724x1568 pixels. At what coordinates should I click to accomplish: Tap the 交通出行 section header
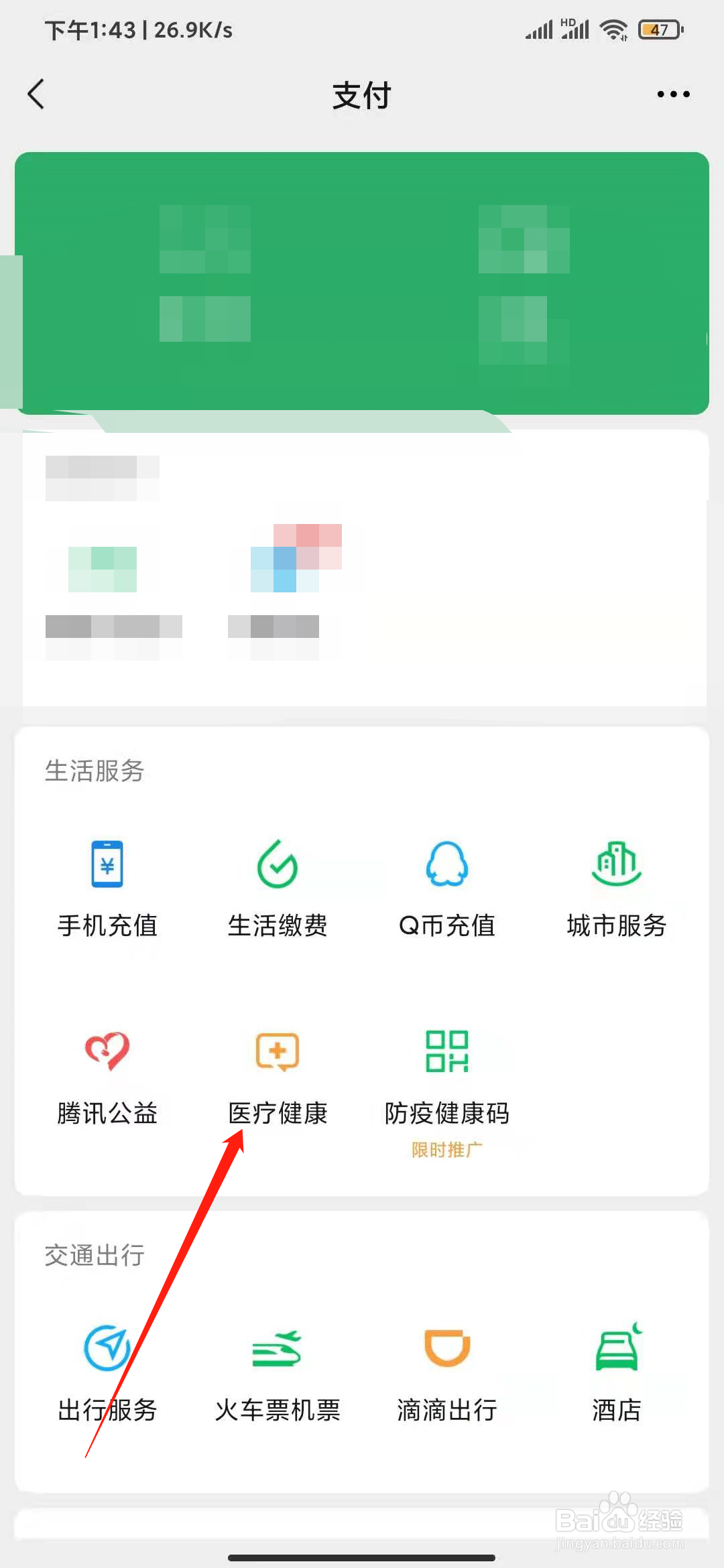pos(94,1255)
